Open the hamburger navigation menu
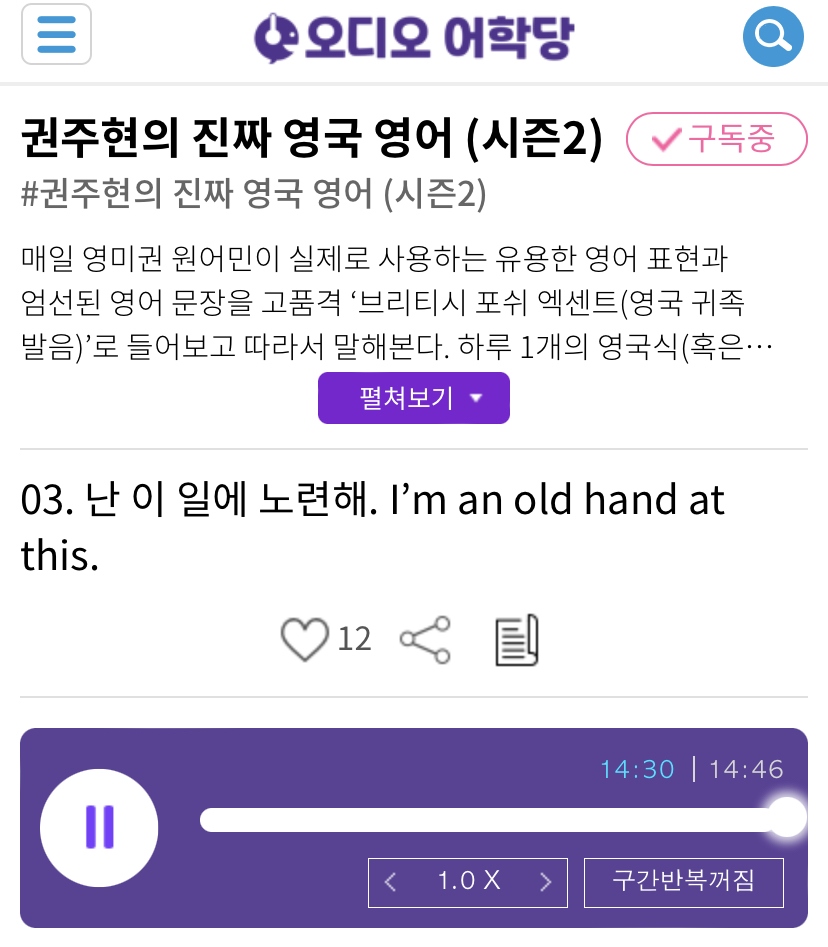Screen dimensions: 828x947 click(x=56, y=34)
